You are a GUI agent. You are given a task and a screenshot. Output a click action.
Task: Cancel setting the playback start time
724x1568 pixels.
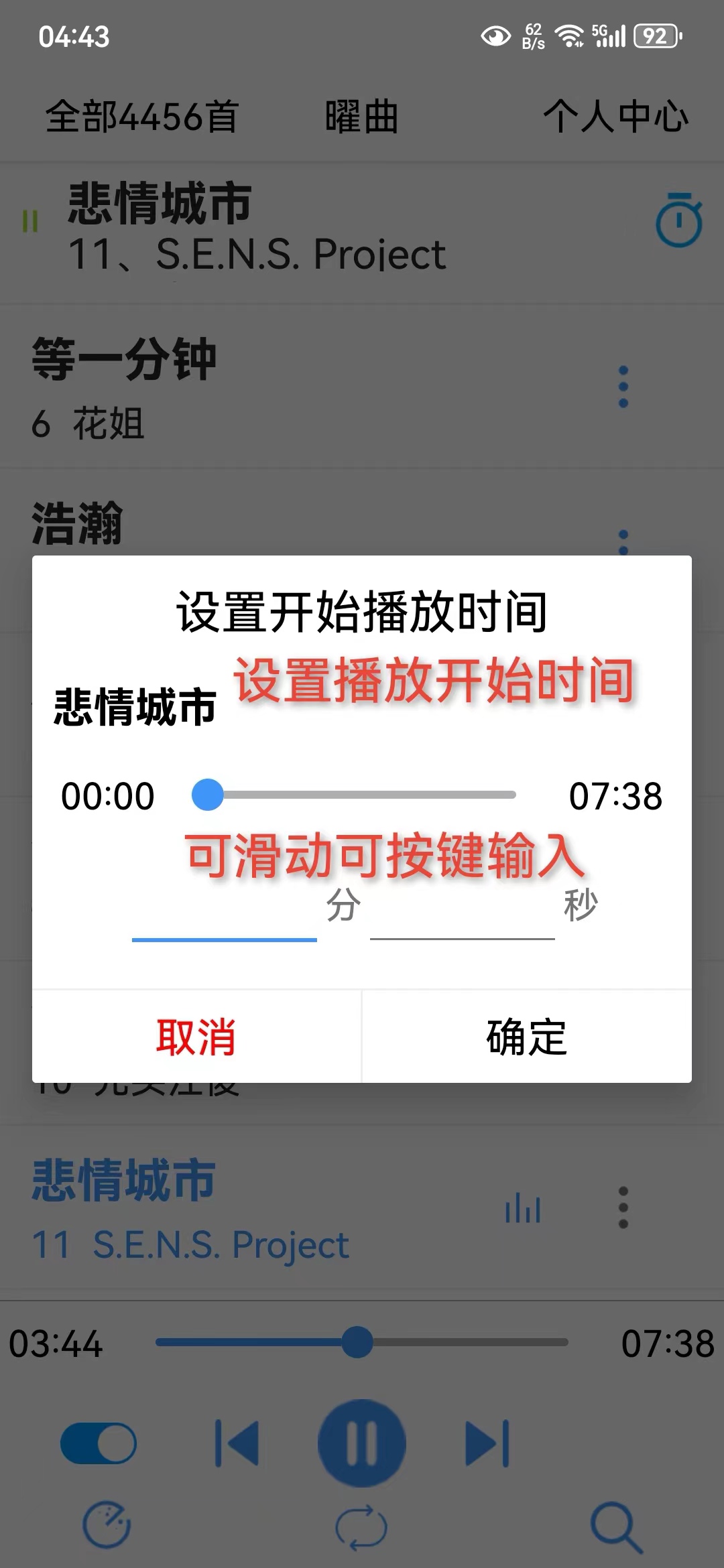(x=196, y=1037)
